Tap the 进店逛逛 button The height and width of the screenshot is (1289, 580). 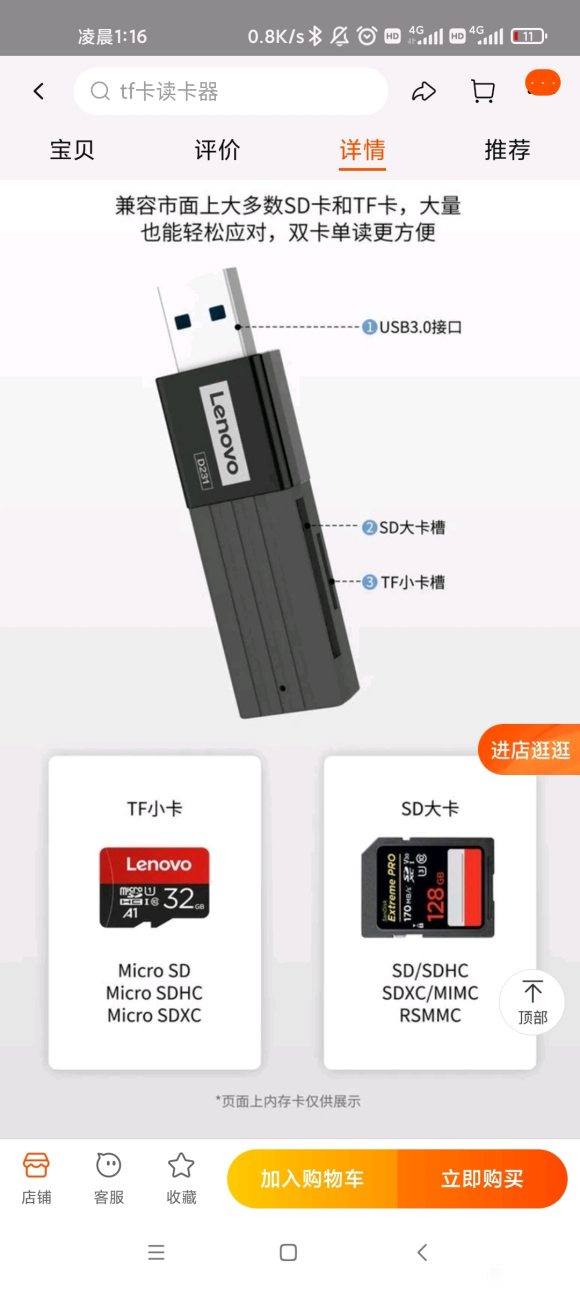[529, 750]
